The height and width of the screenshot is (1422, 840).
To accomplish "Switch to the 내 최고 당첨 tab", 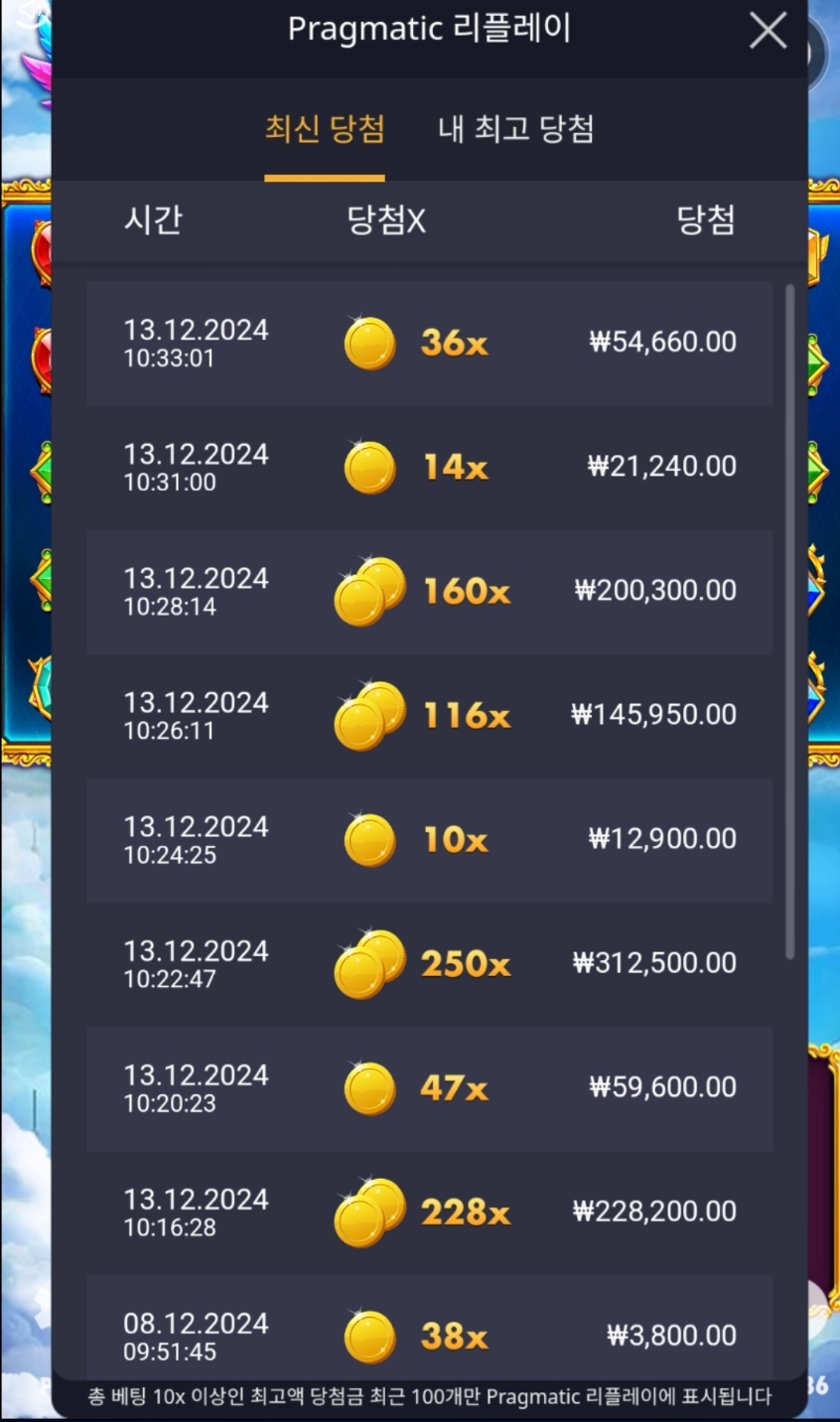I will coord(515,129).
